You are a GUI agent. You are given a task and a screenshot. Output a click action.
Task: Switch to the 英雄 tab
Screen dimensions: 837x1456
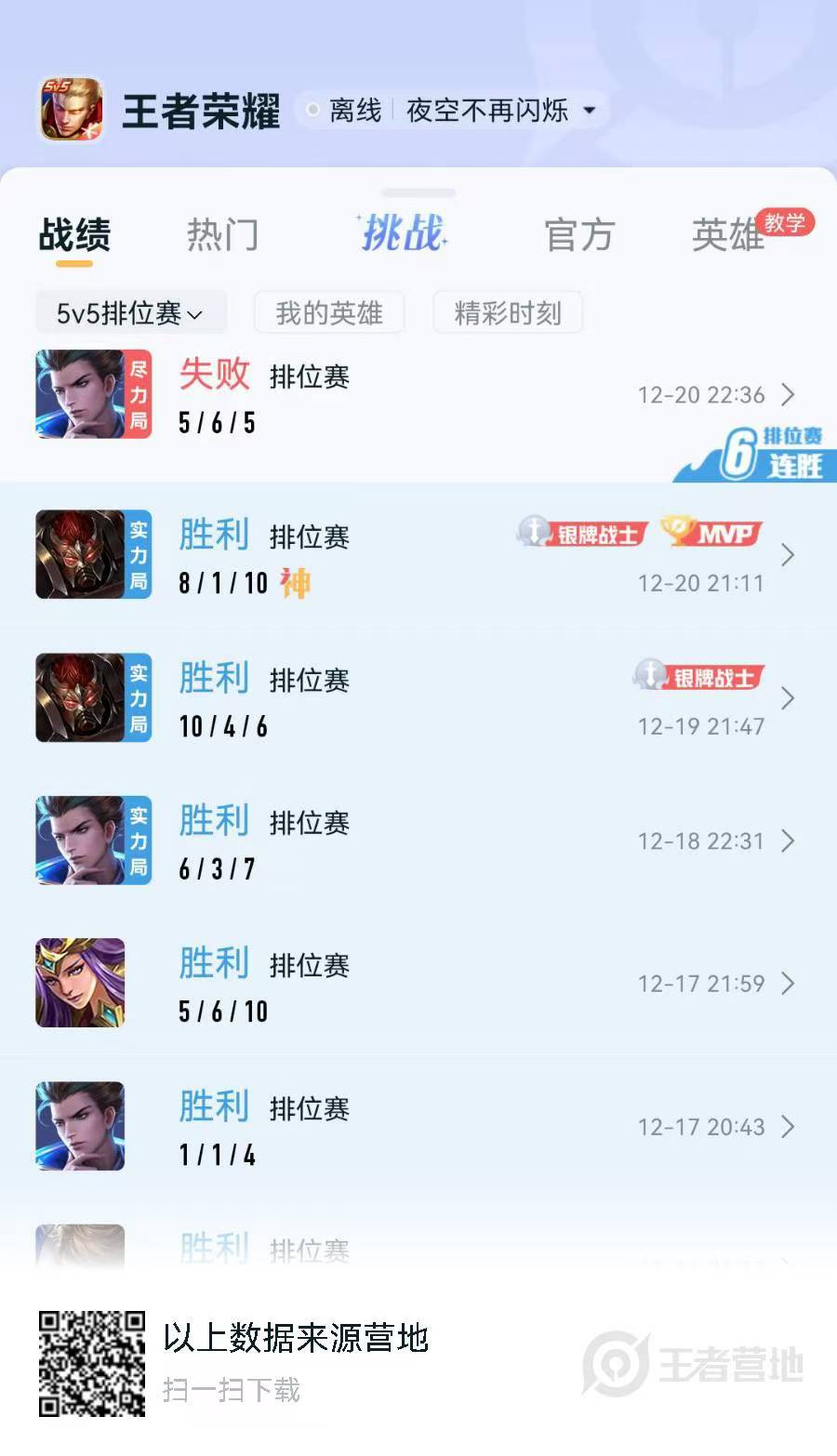728,234
